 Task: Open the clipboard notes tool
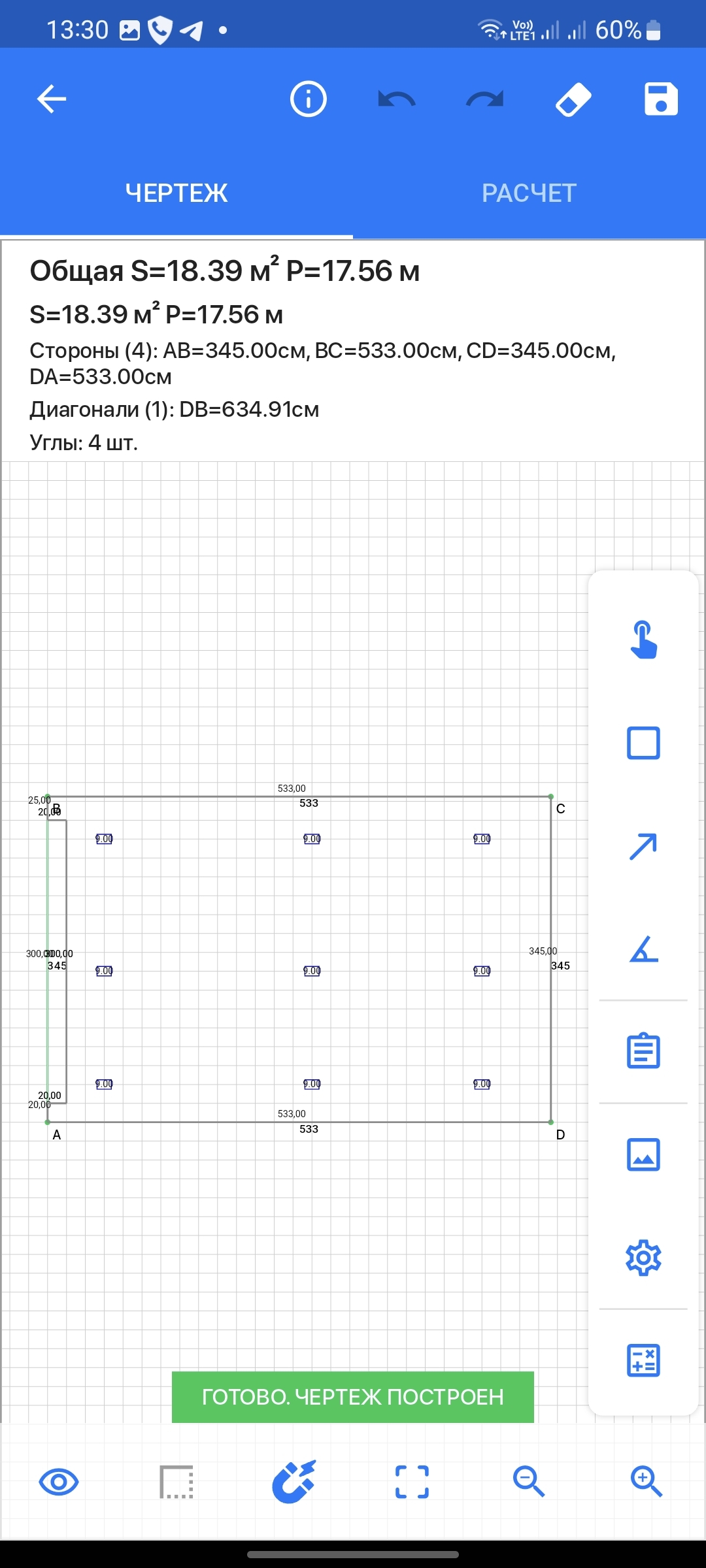(643, 1051)
